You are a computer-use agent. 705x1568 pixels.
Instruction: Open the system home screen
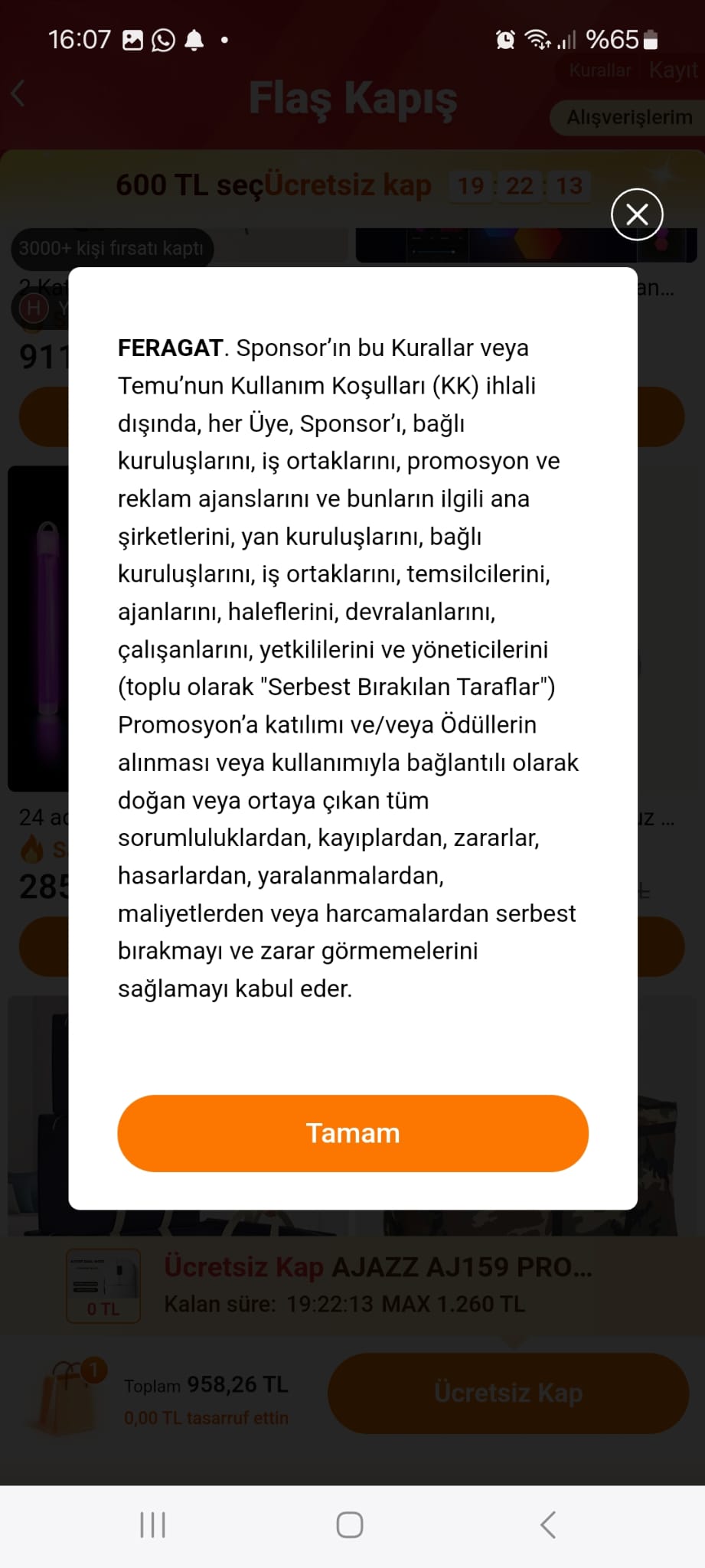click(350, 1524)
